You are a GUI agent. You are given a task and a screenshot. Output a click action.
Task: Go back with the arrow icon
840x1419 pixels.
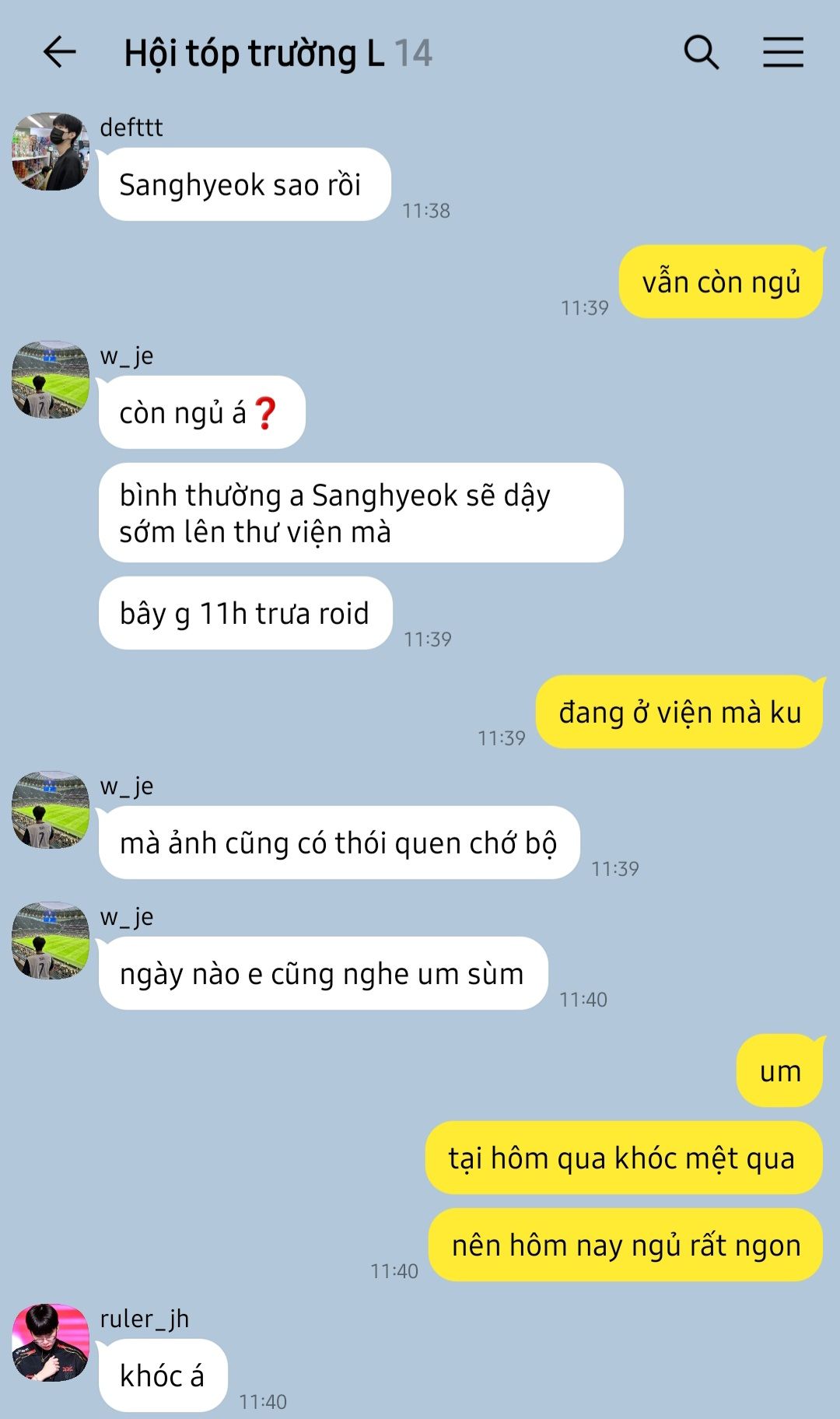[x=59, y=53]
